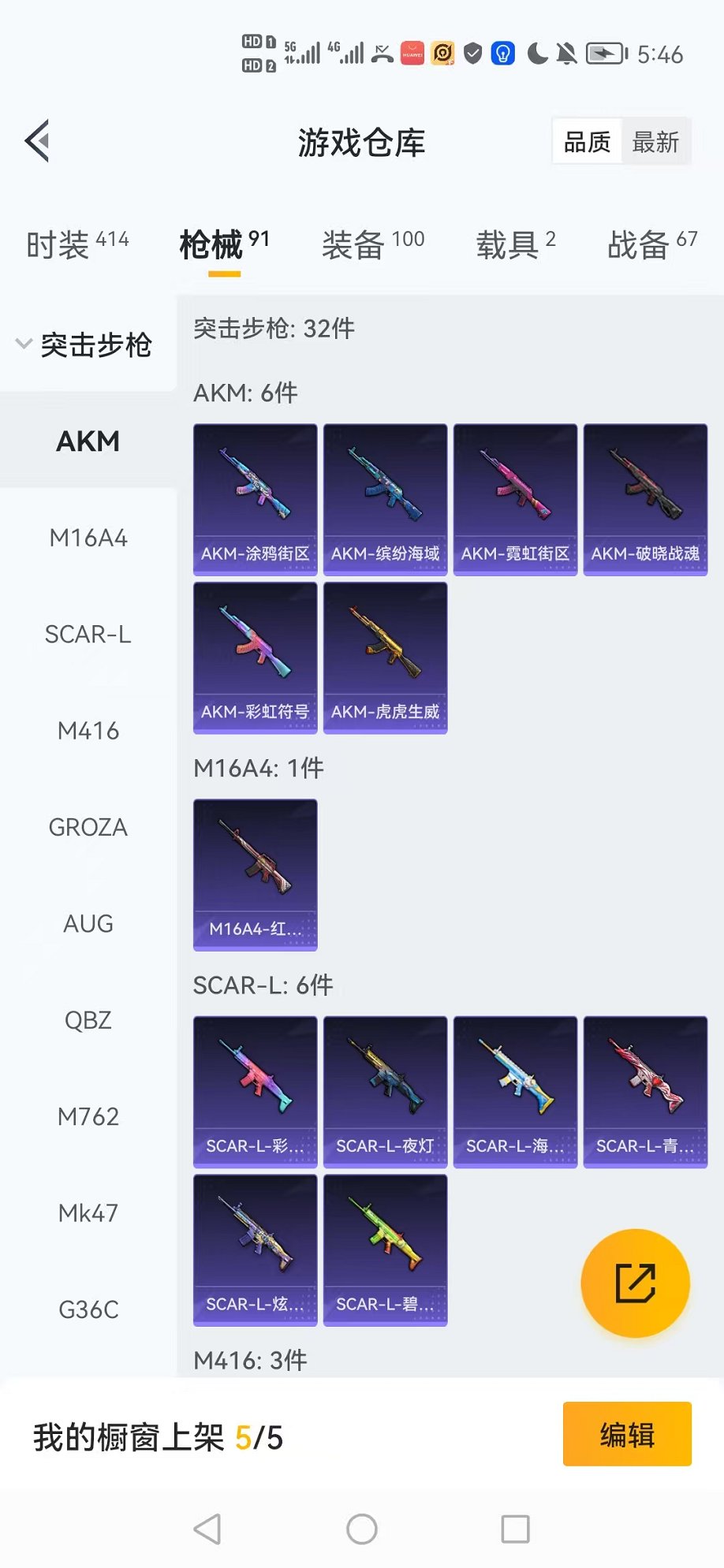View the AKM-虎虎生威 skin
Viewport: 724px width, 1568px height.
(385, 657)
